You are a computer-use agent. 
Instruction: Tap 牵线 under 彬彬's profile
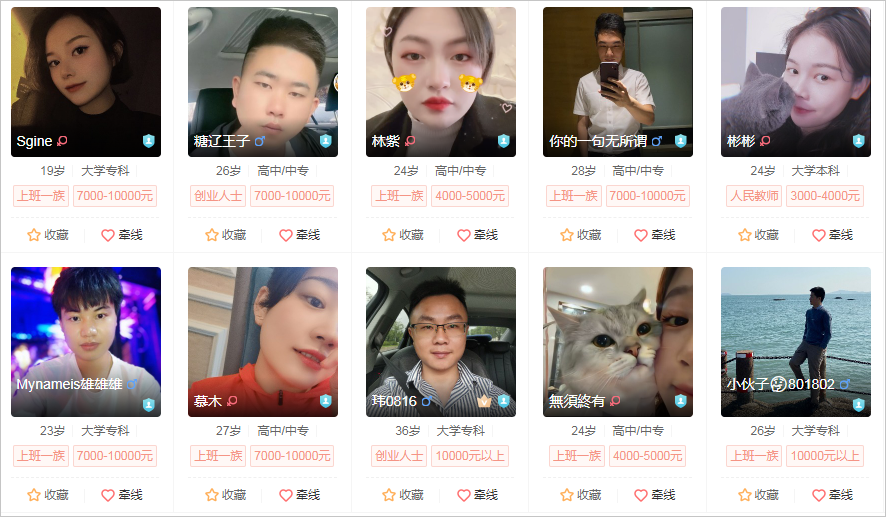coord(832,235)
